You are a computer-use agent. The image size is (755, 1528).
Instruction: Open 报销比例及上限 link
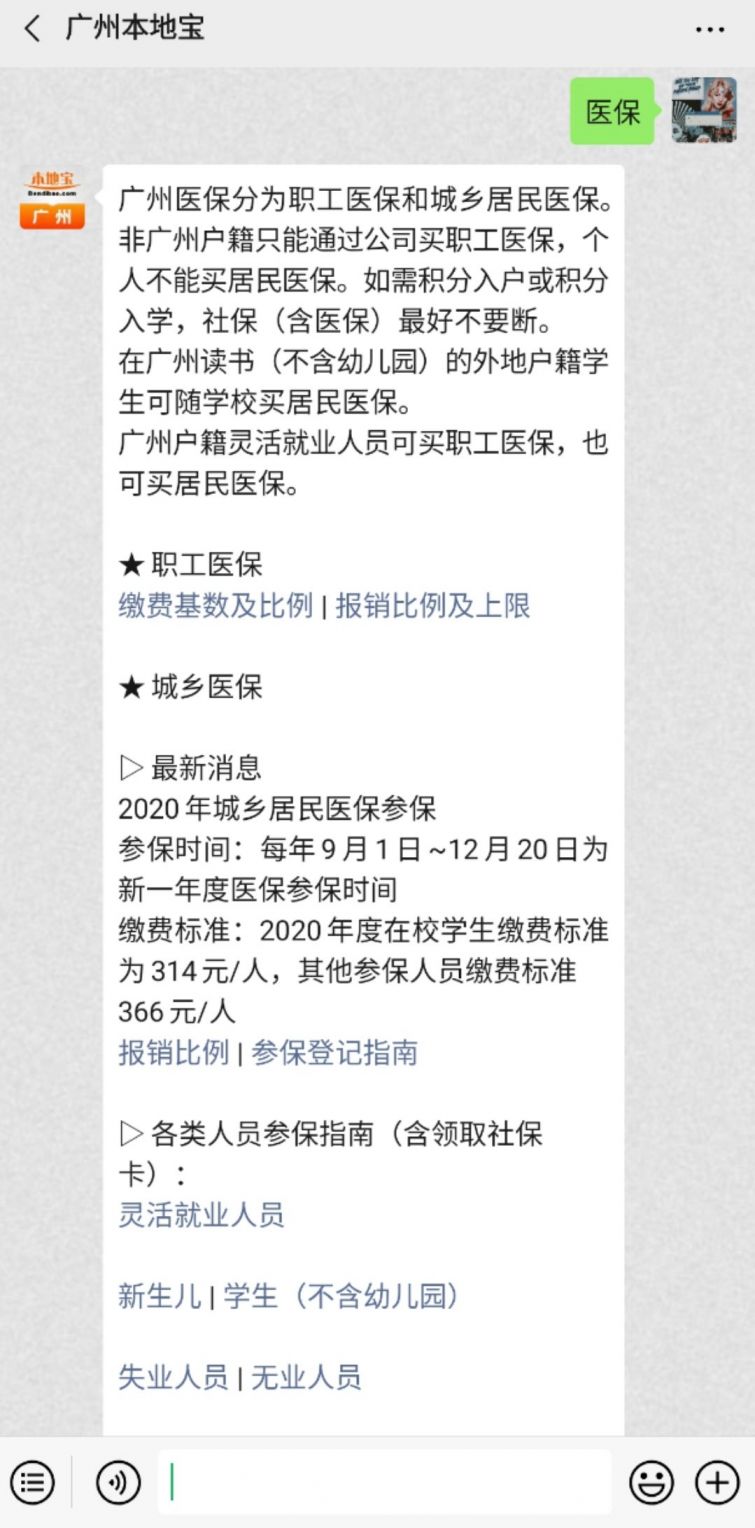coord(433,606)
